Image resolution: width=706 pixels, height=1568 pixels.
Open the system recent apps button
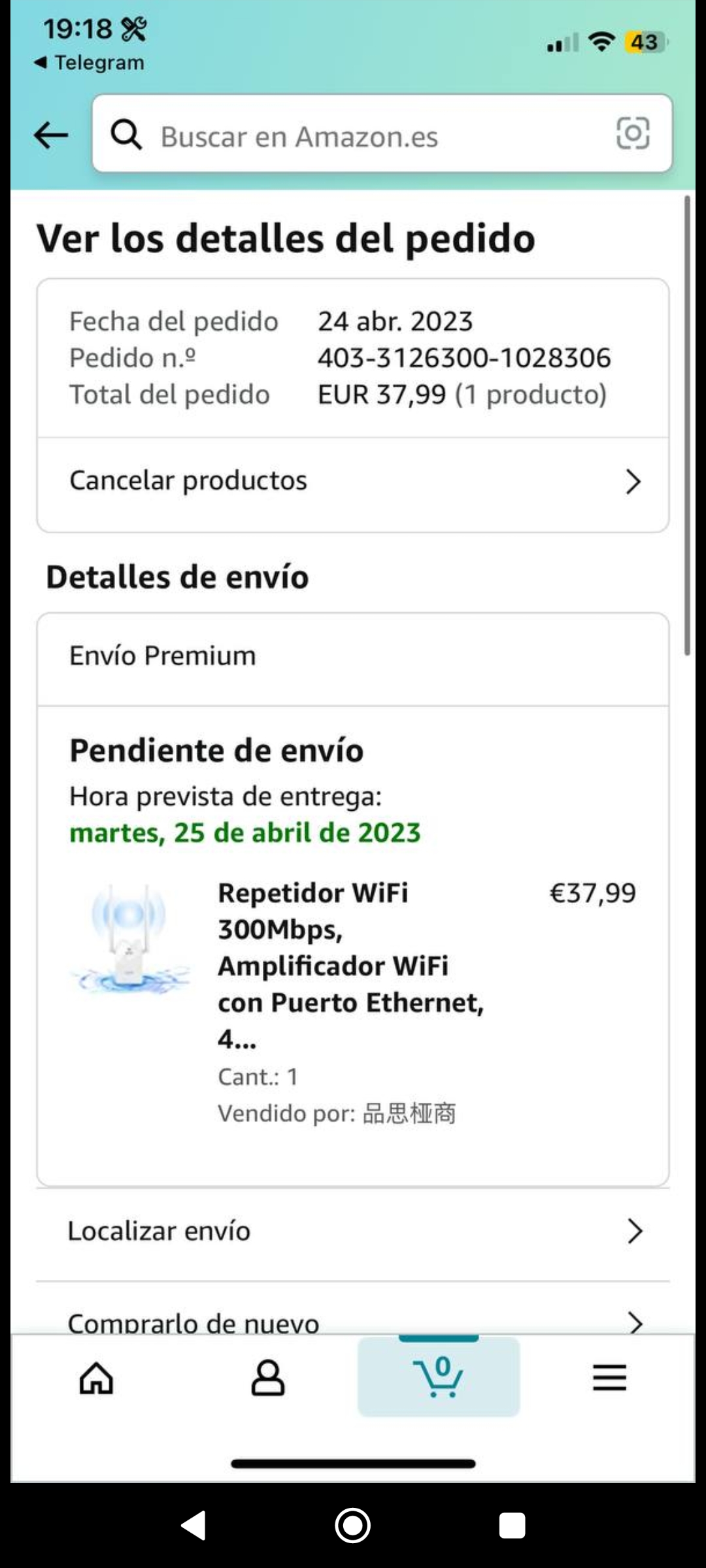click(512, 1526)
